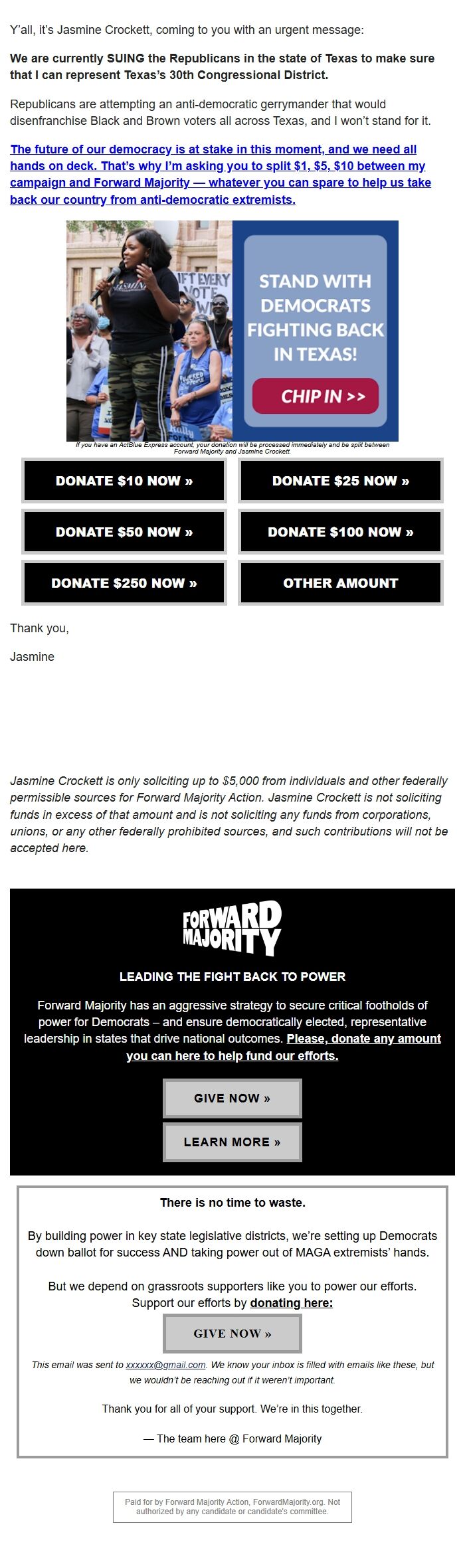
Task: Tap the Stand With Democrats banner image
Action: [232, 330]
